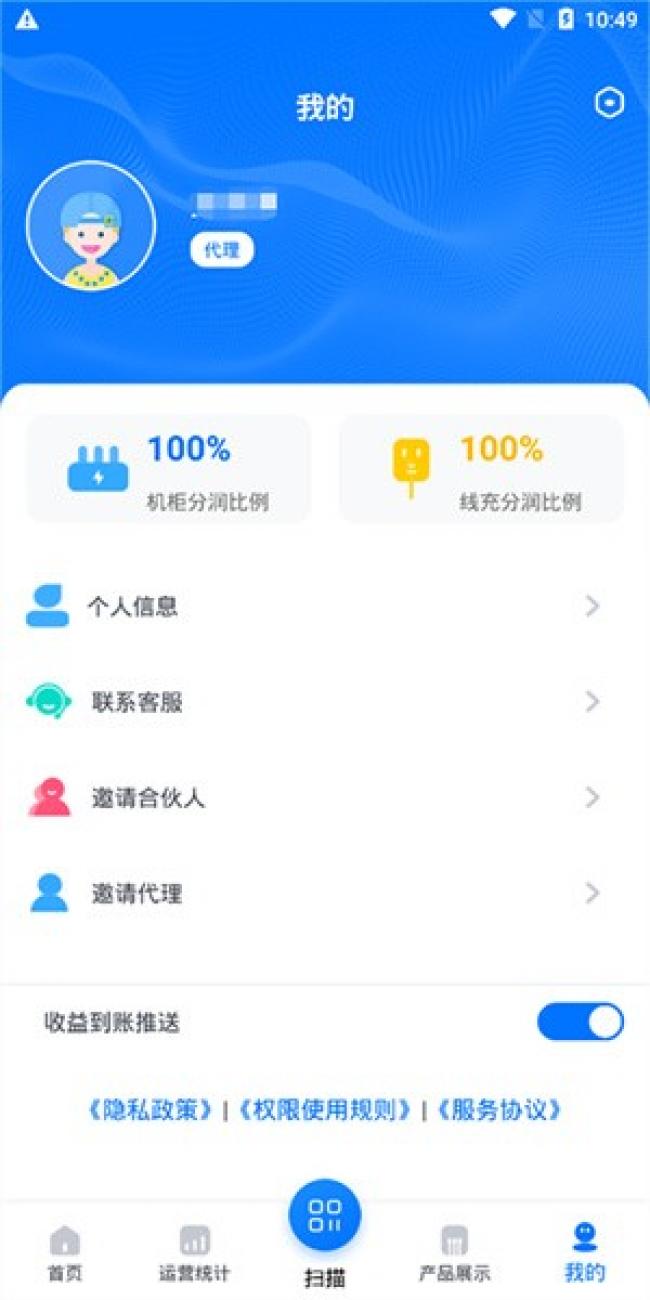
Task: Switch to the 产品展示 tab
Action: pos(455,1253)
